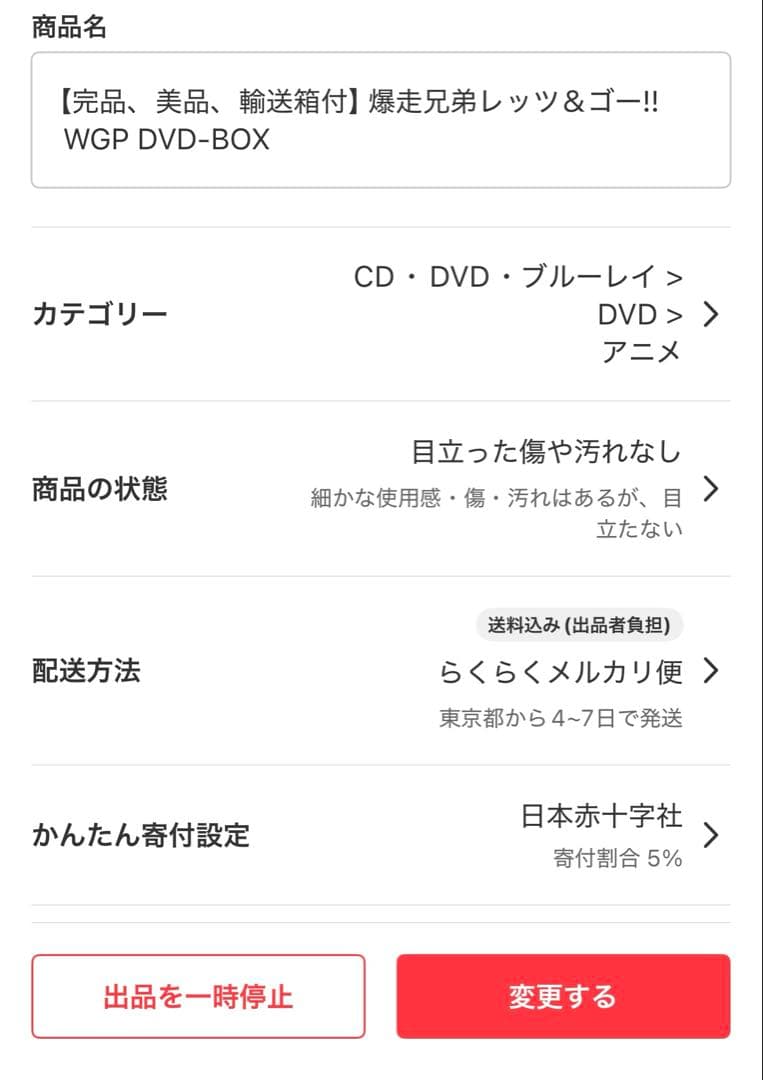
Task: Click the 寄付割合 5% text
Action: point(617,857)
